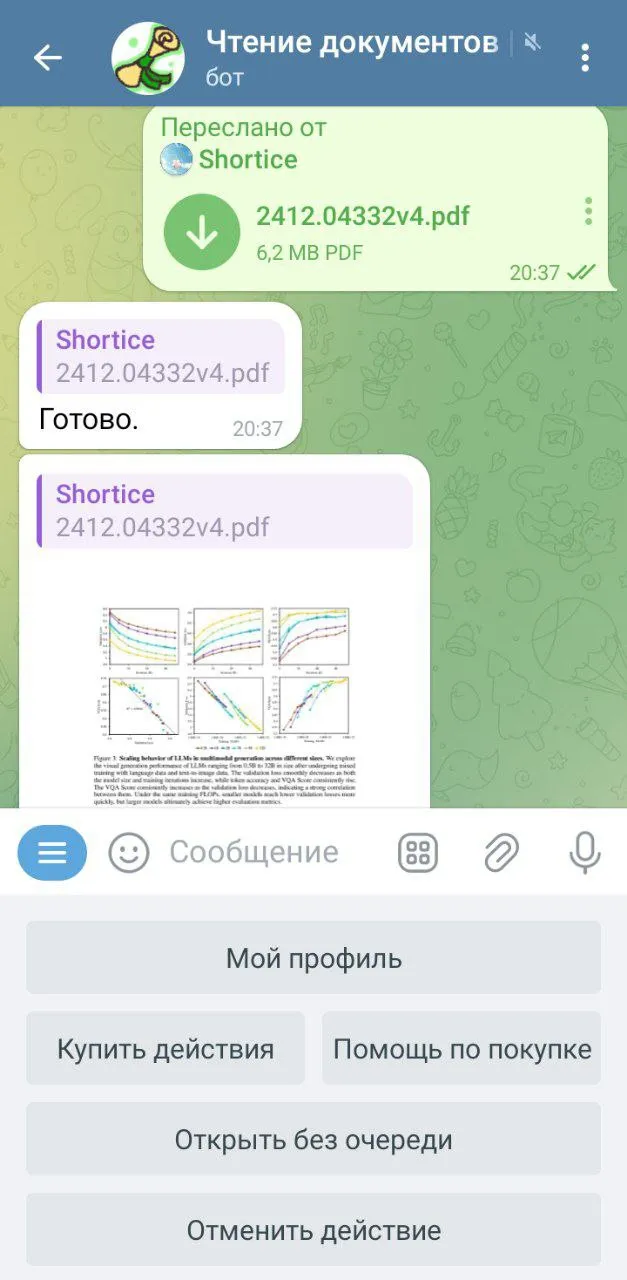Open the emoji picker
The image size is (627, 1280).
[x=129, y=853]
